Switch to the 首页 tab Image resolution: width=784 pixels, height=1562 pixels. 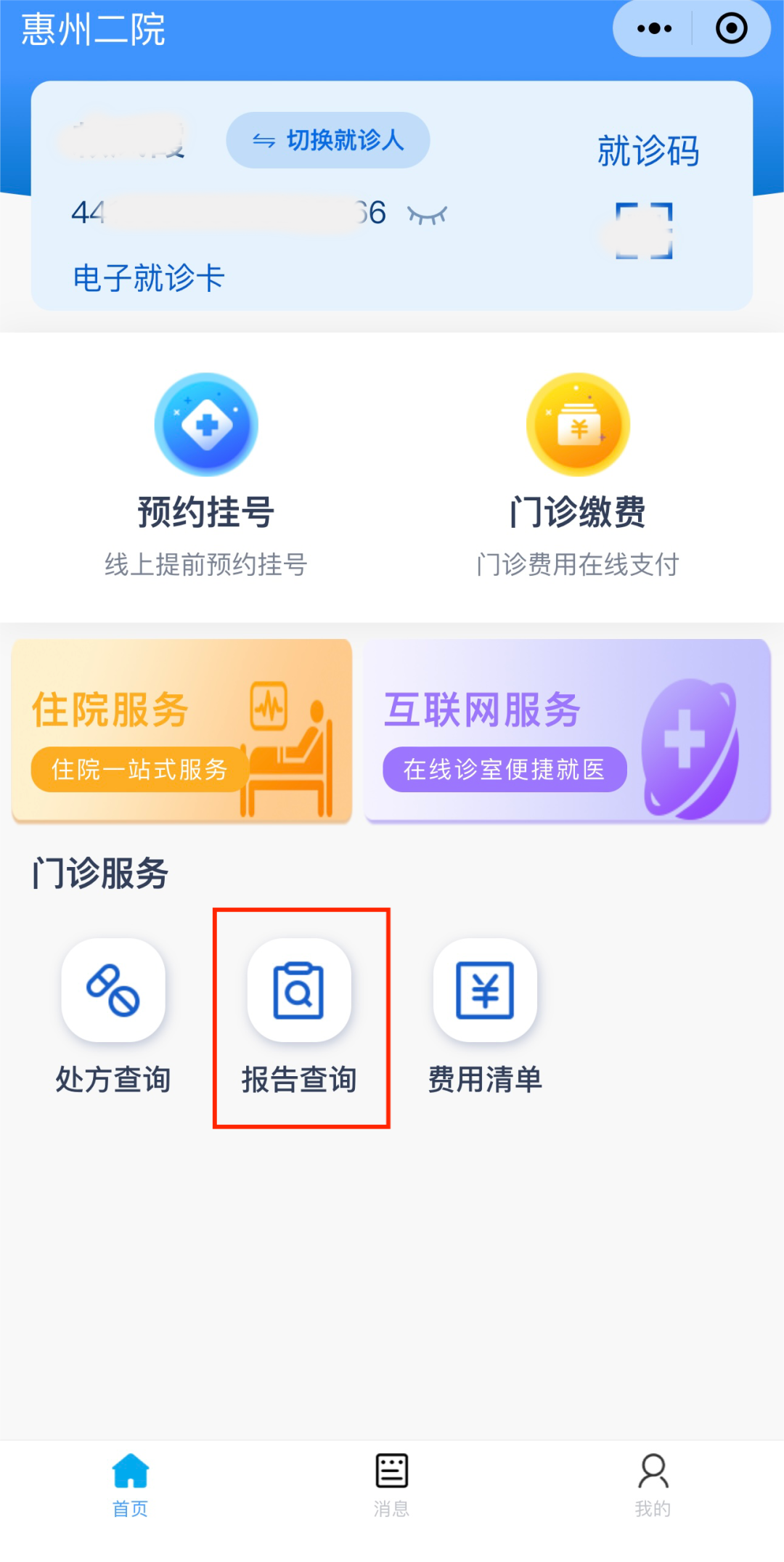131,1486
